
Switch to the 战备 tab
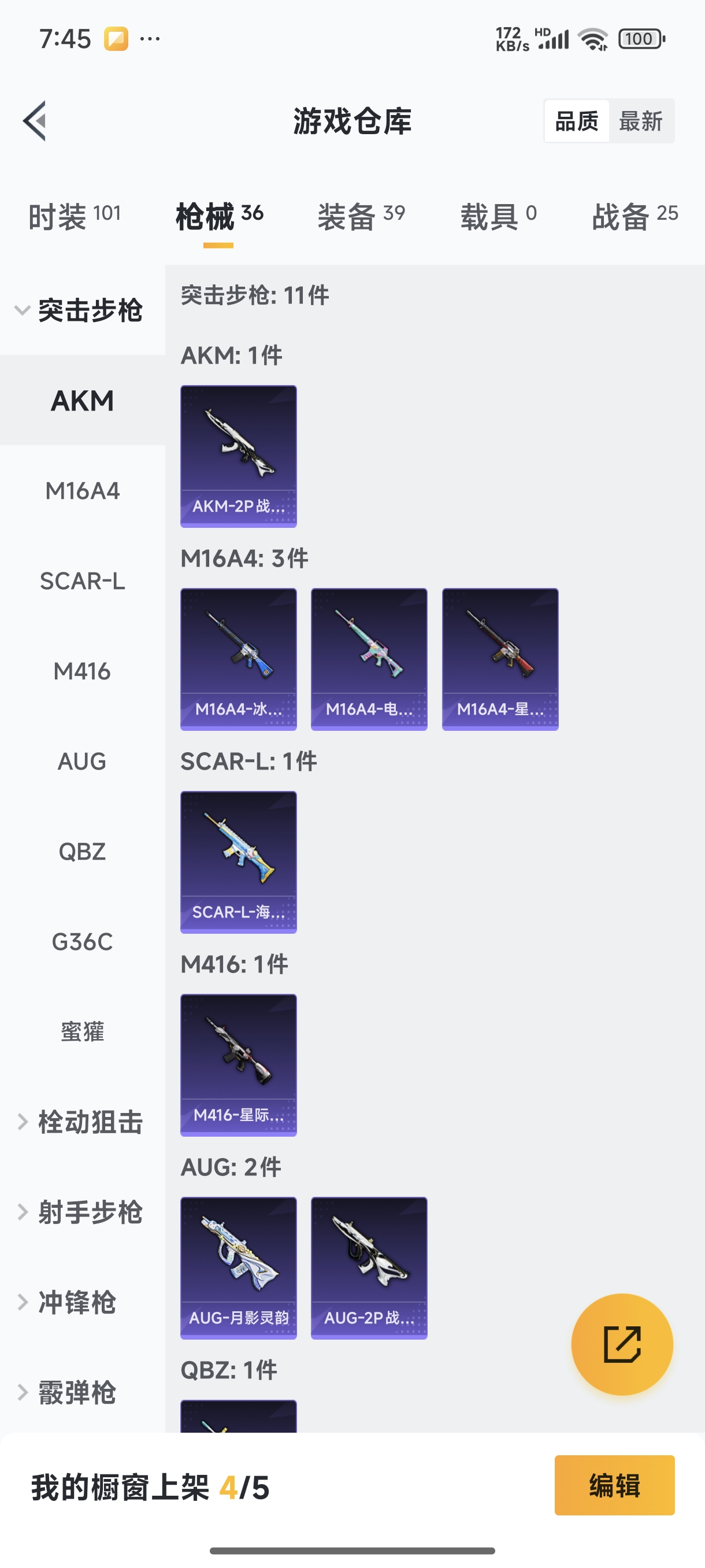[634, 216]
